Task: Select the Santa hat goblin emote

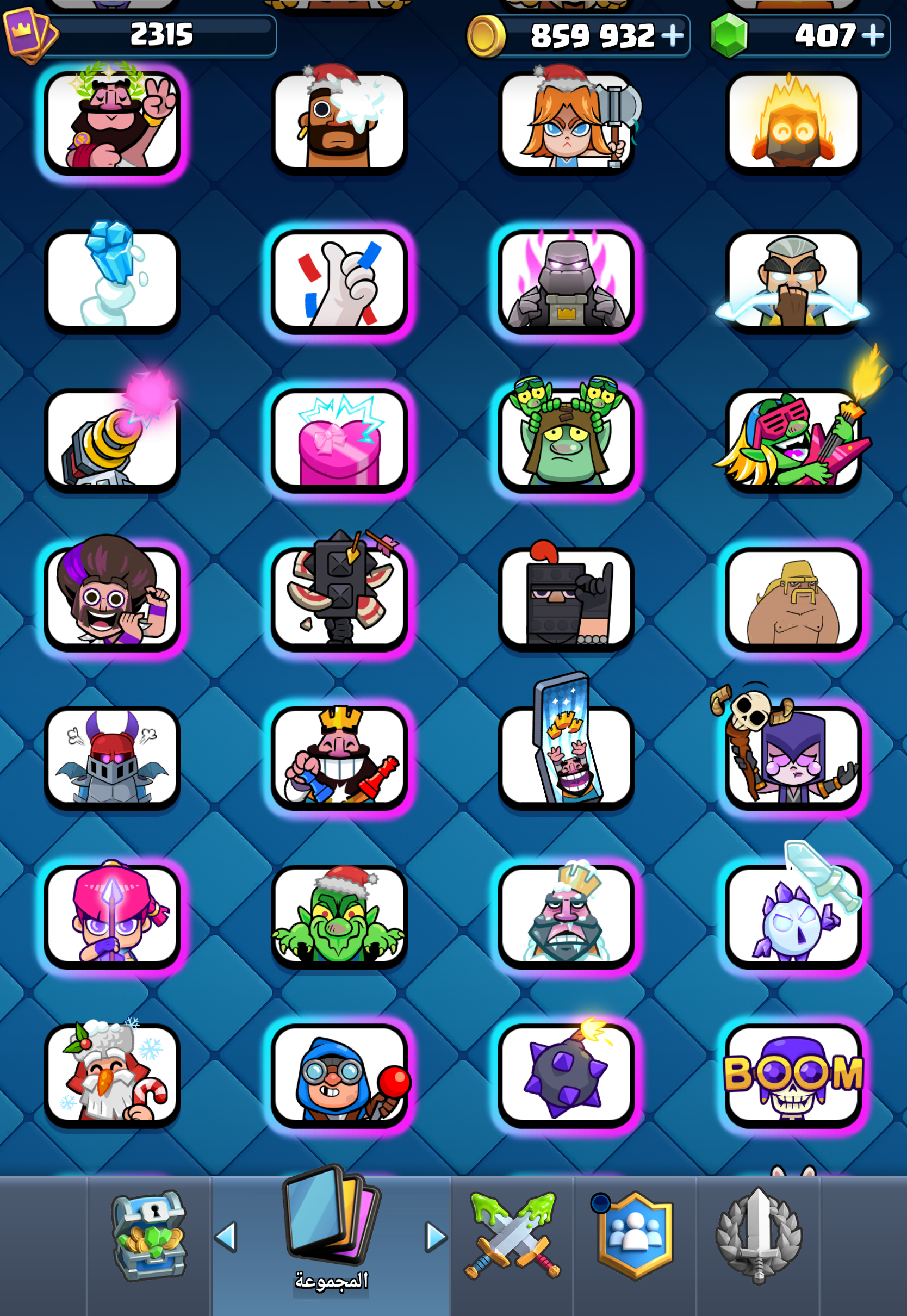Action: pyautogui.click(x=339, y=916)
